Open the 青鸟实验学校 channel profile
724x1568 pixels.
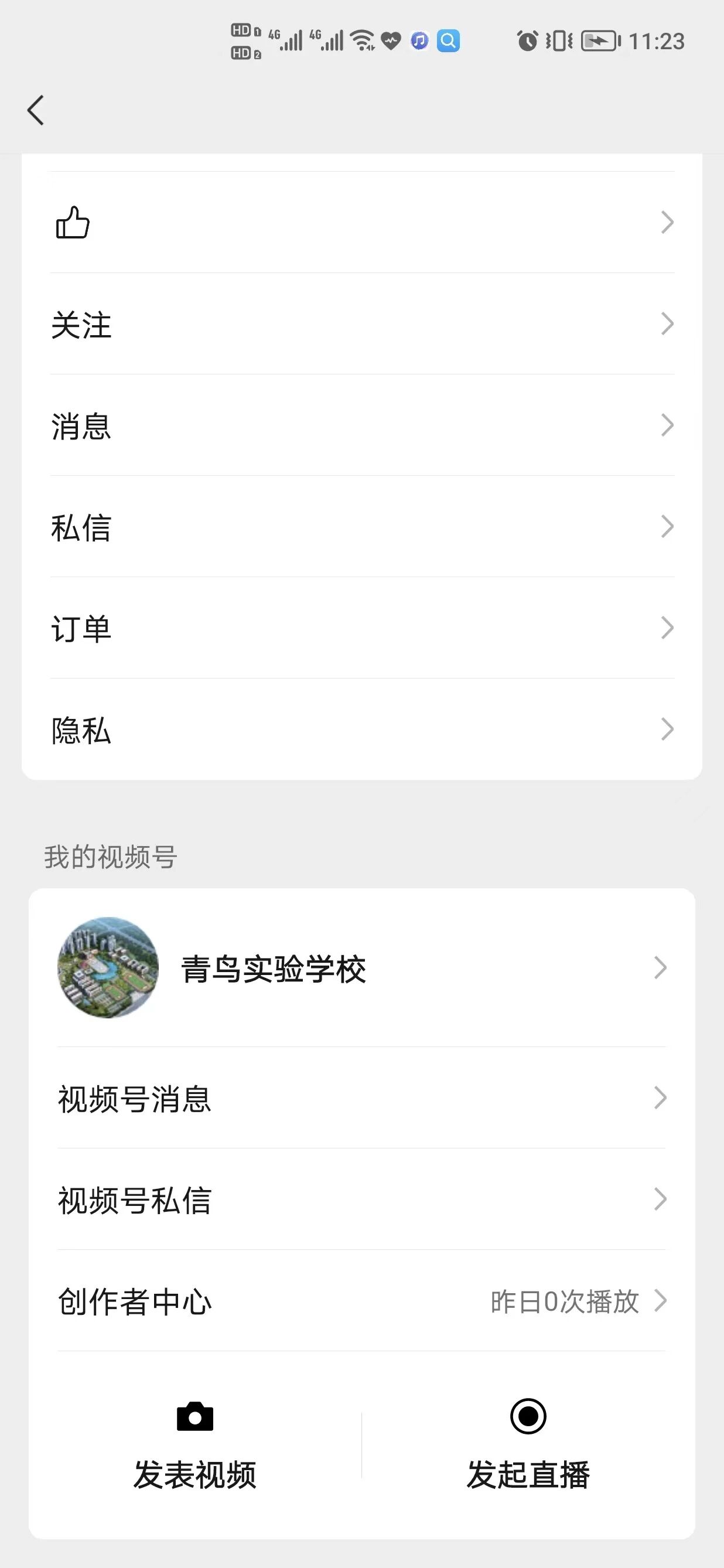(361, 968)
